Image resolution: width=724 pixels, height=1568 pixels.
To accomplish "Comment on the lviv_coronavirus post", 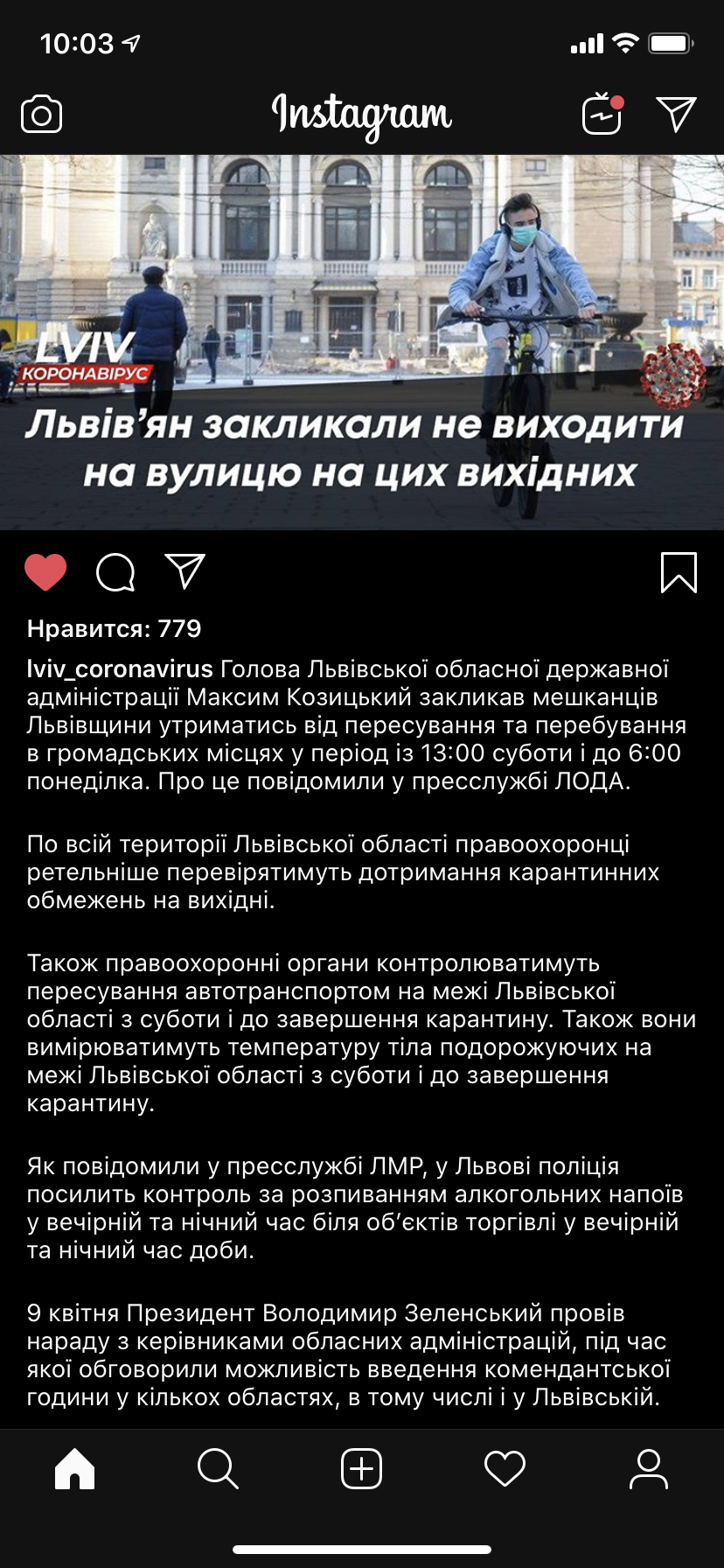I will click(x=115, y=572).
